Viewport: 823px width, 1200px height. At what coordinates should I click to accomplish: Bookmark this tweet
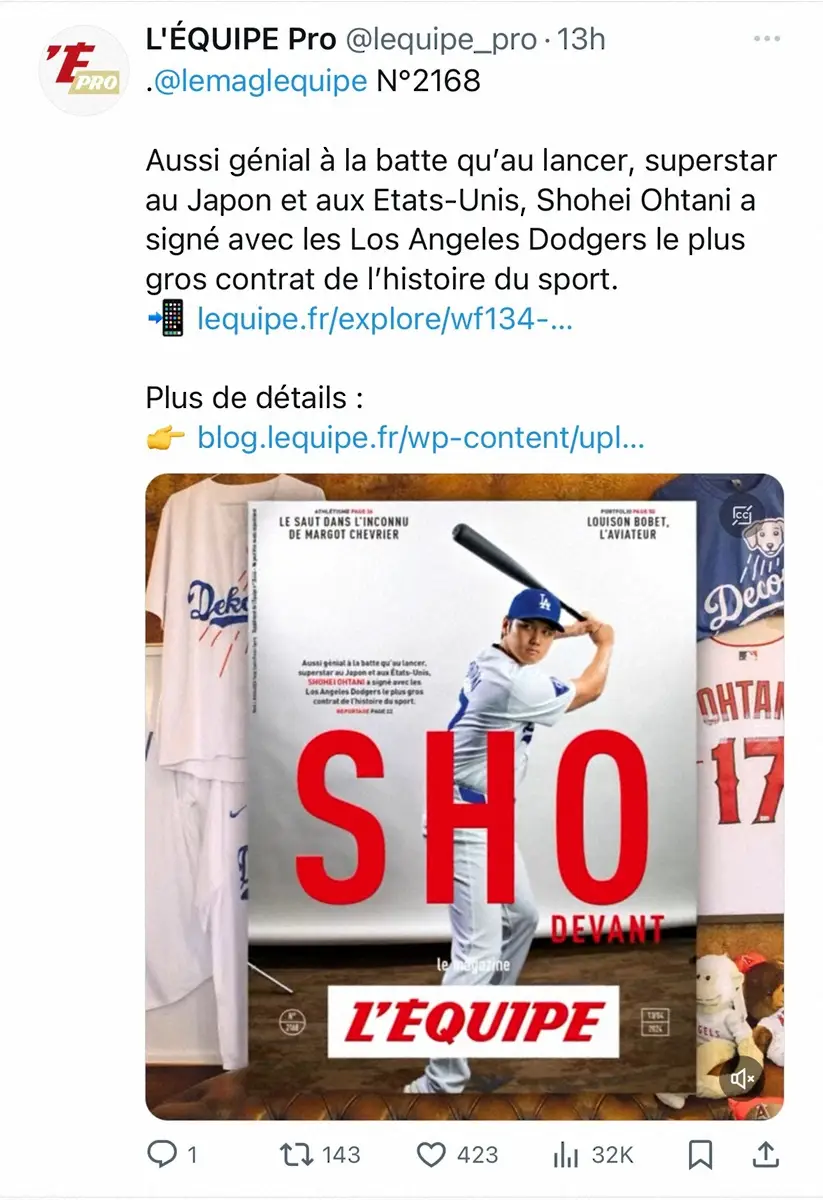(x=701, y=1155)
